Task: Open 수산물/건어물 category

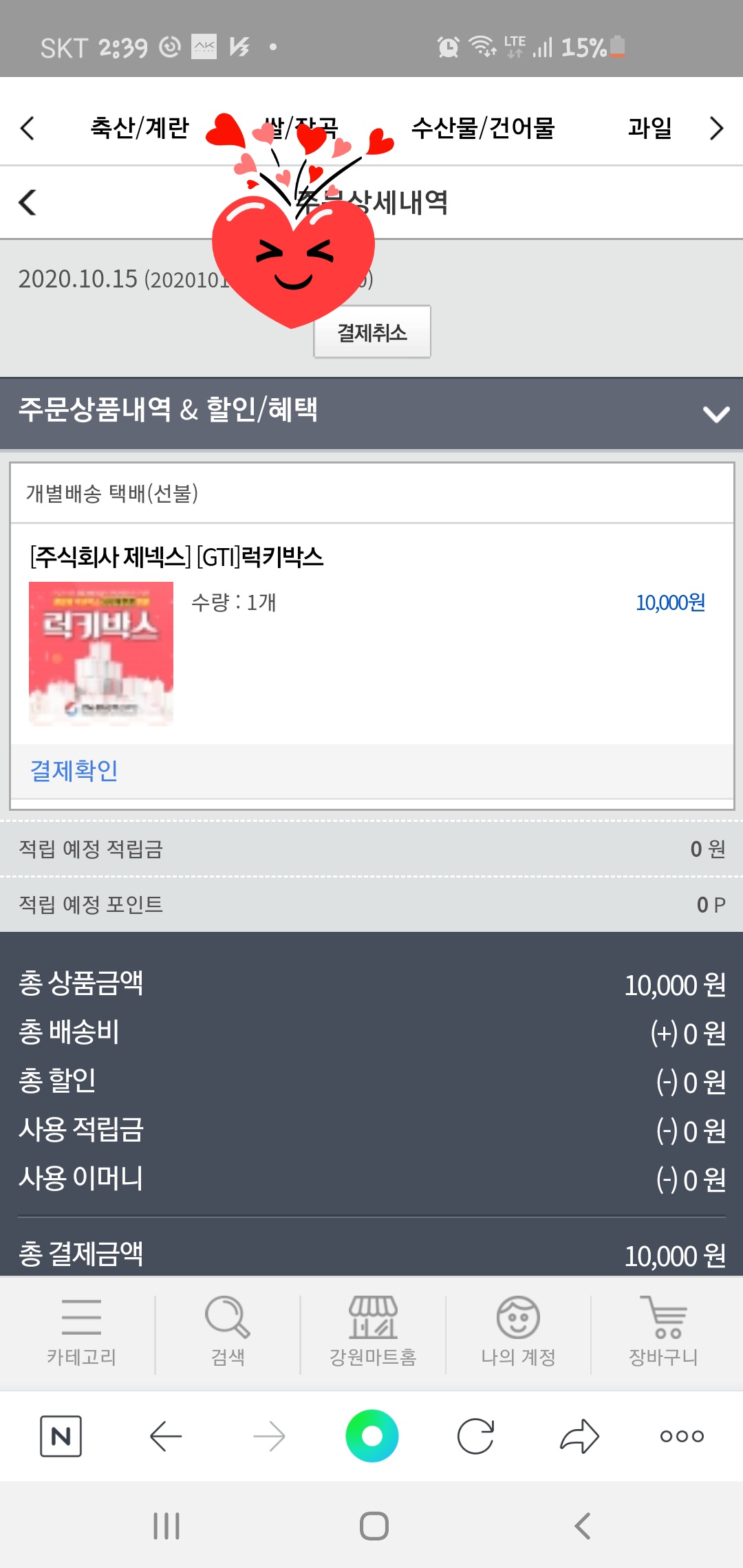Action: (483, 128)
